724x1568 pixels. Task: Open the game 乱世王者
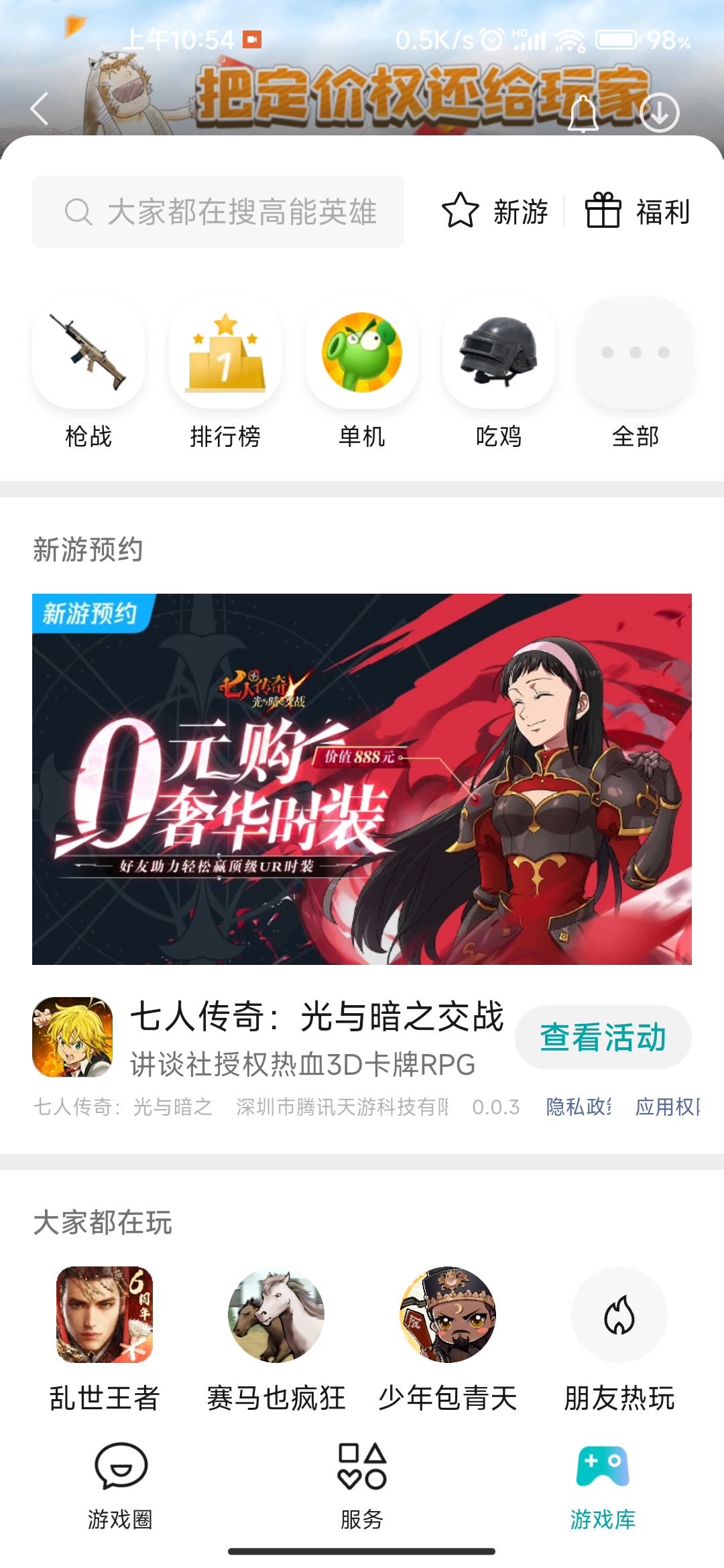pos(105,1315)
